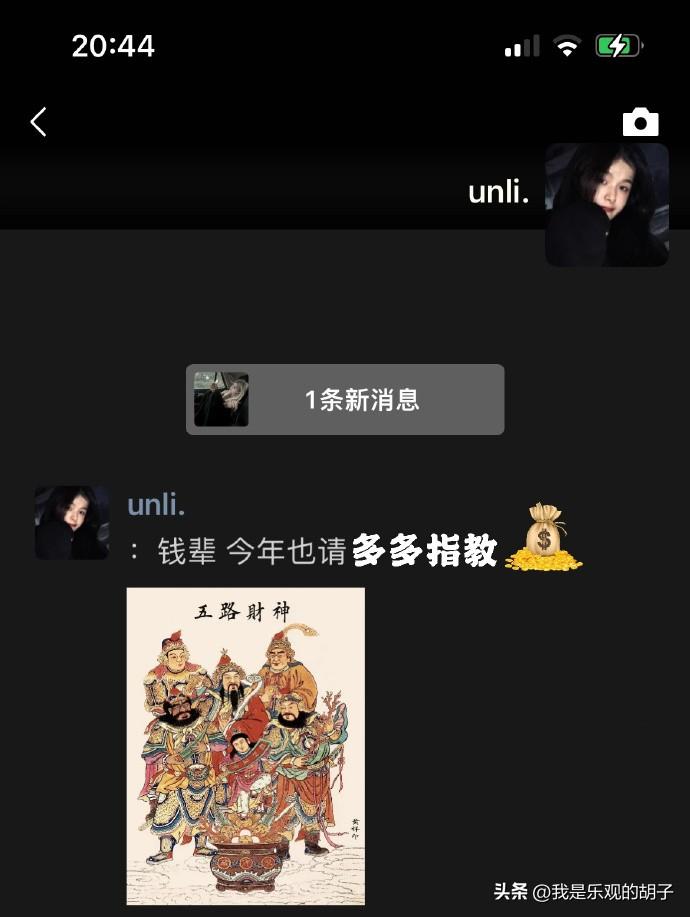Open the unli. username link above the post text
Viewport: 690px width, 917px height.
[x=156, y=505]
